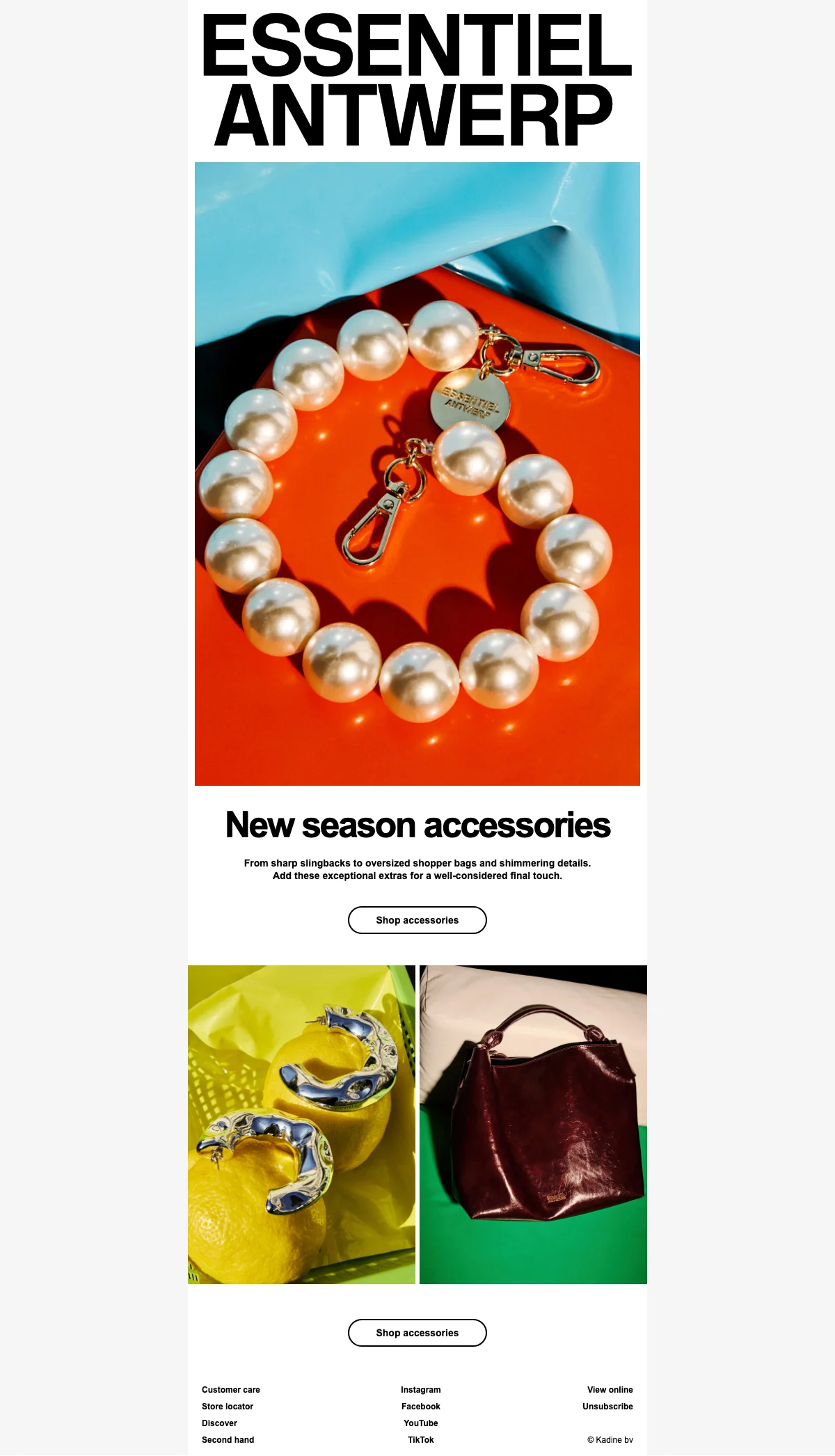Open the TikTok link
Image resolution: width=835 pixels, height=1456 pixels.
[420, 1440]
